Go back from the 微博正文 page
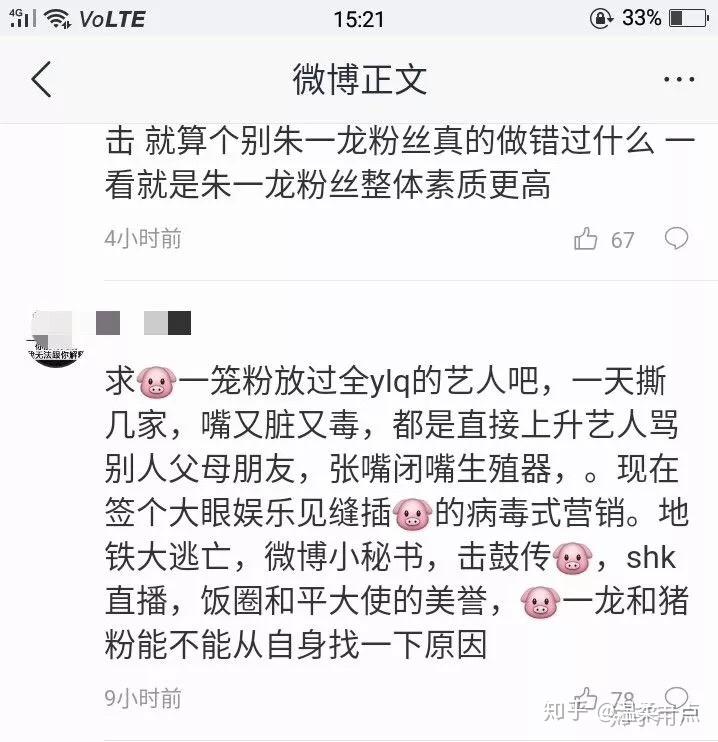Image resolution: width=718 pixels, height=742 pixels. coord(41,79)
